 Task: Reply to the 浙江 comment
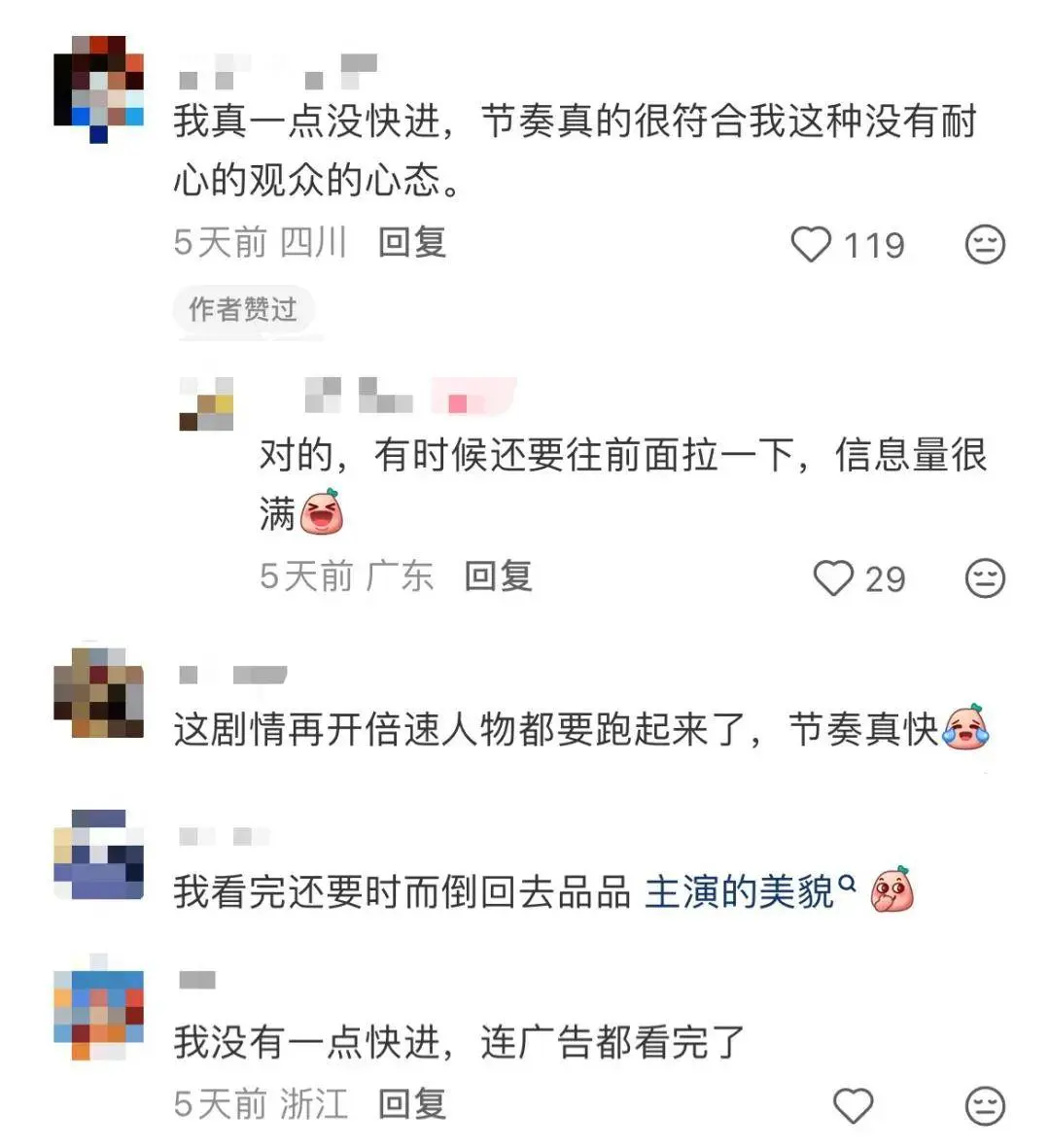[x=412, y=1103]
